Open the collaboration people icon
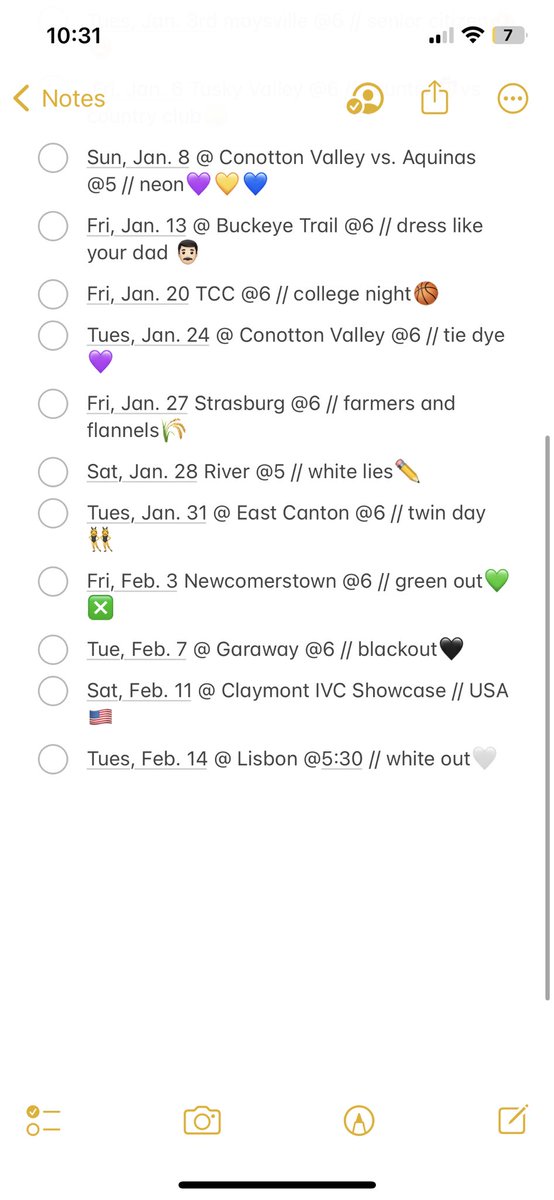The height and width of the screenshot is (1200, 554). (x=365, y=98)
